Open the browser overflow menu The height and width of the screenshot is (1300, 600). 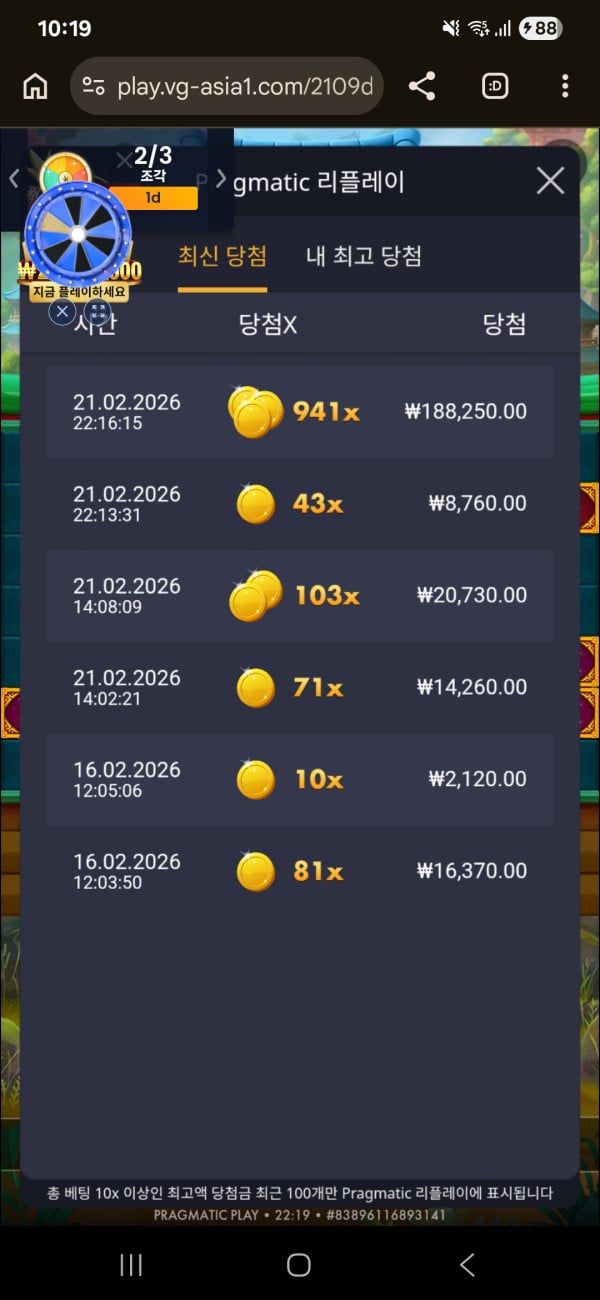pos(565,87)
